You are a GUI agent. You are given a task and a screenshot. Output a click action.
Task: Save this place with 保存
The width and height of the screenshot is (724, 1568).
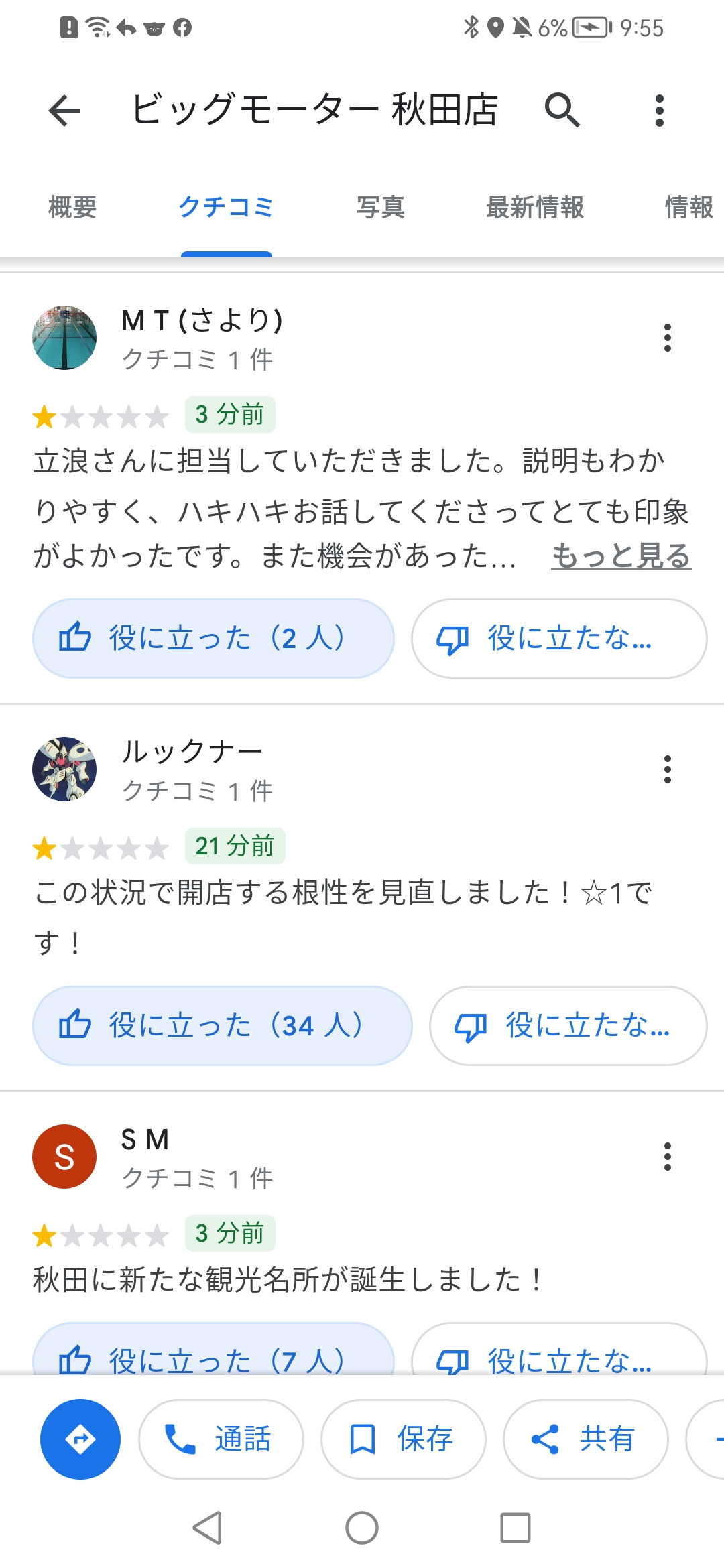404,1439
